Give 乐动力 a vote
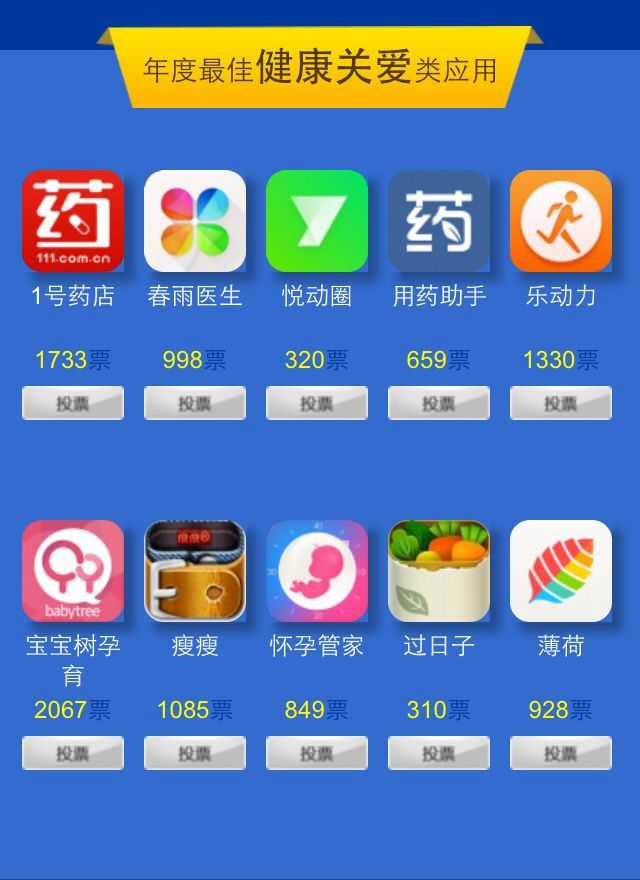Viewport: 640px width, 880px height. (x=561, y=403)
